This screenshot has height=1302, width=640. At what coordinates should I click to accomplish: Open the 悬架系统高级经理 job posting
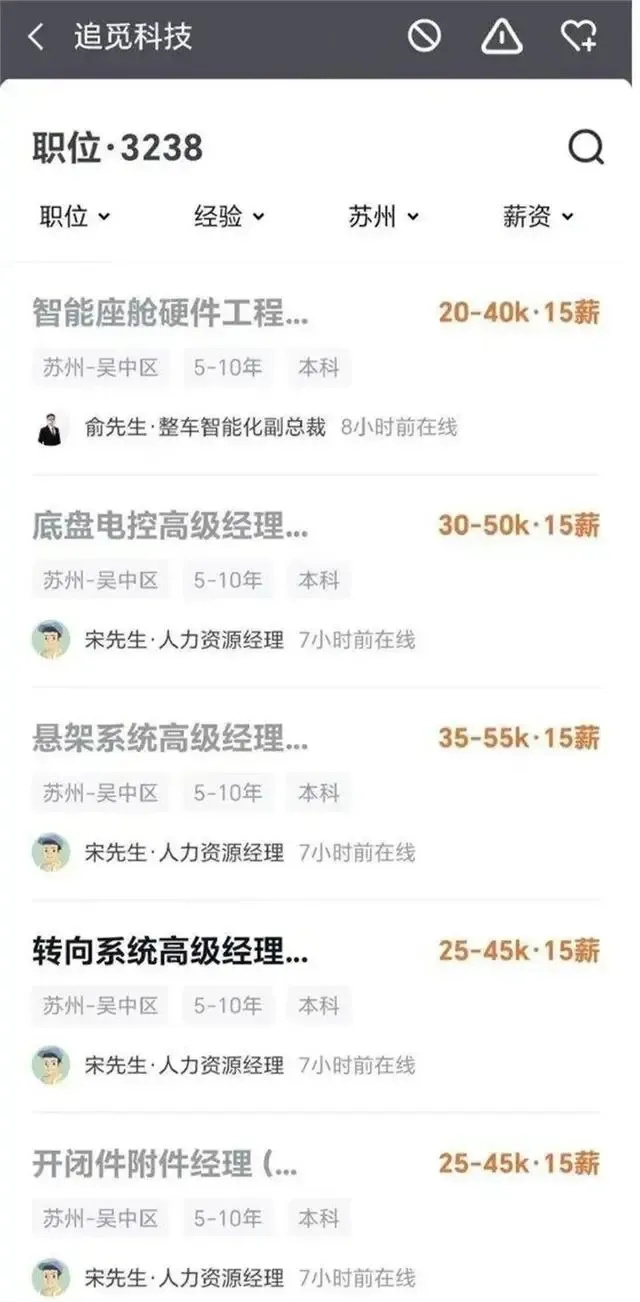point(171,738)
